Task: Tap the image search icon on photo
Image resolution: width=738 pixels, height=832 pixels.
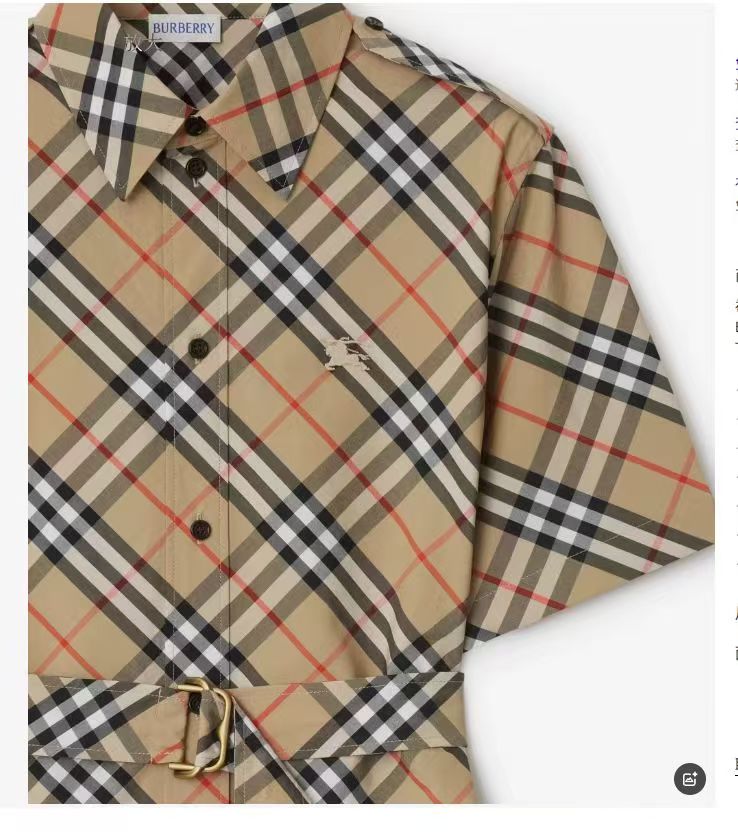Action: tap(689, 779)
